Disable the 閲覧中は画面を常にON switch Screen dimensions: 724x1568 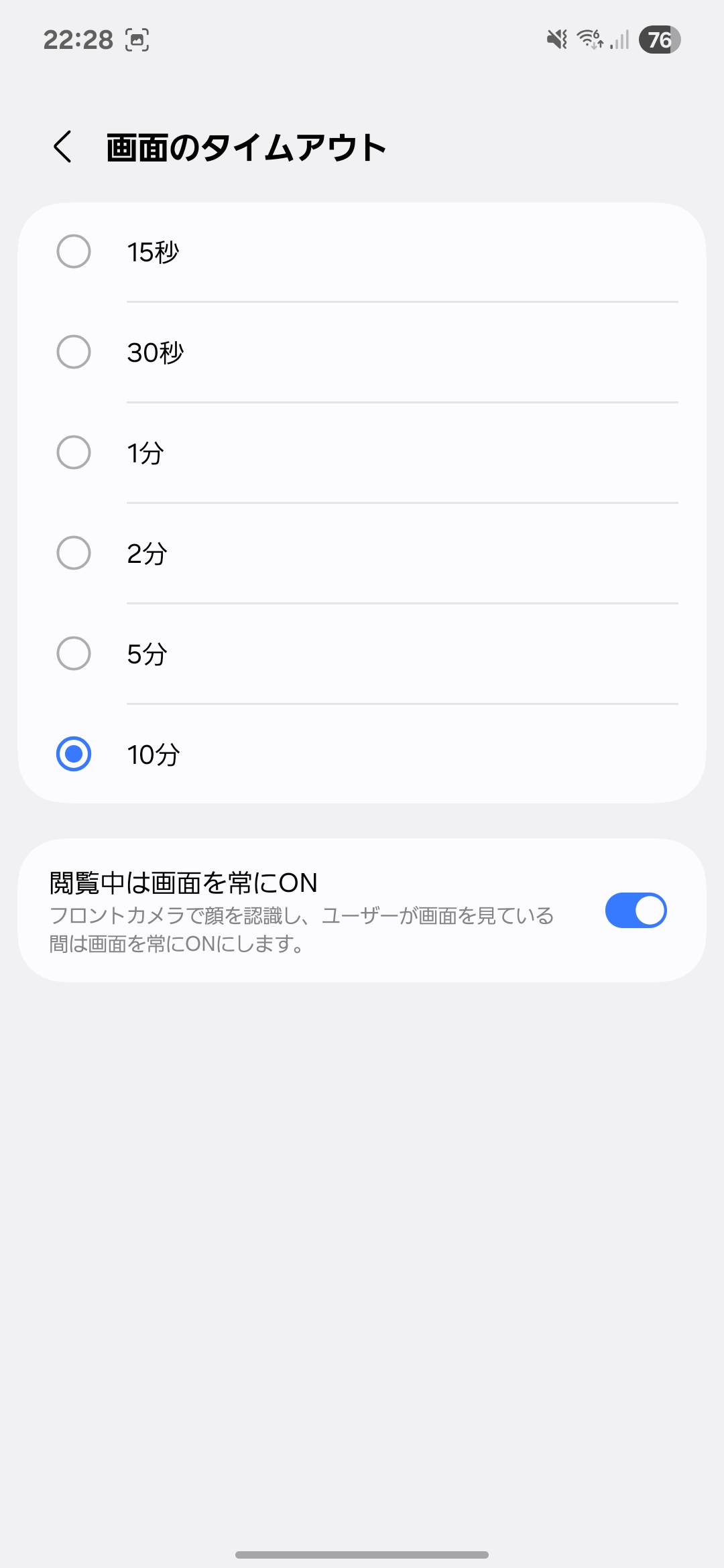click(636, 911)
